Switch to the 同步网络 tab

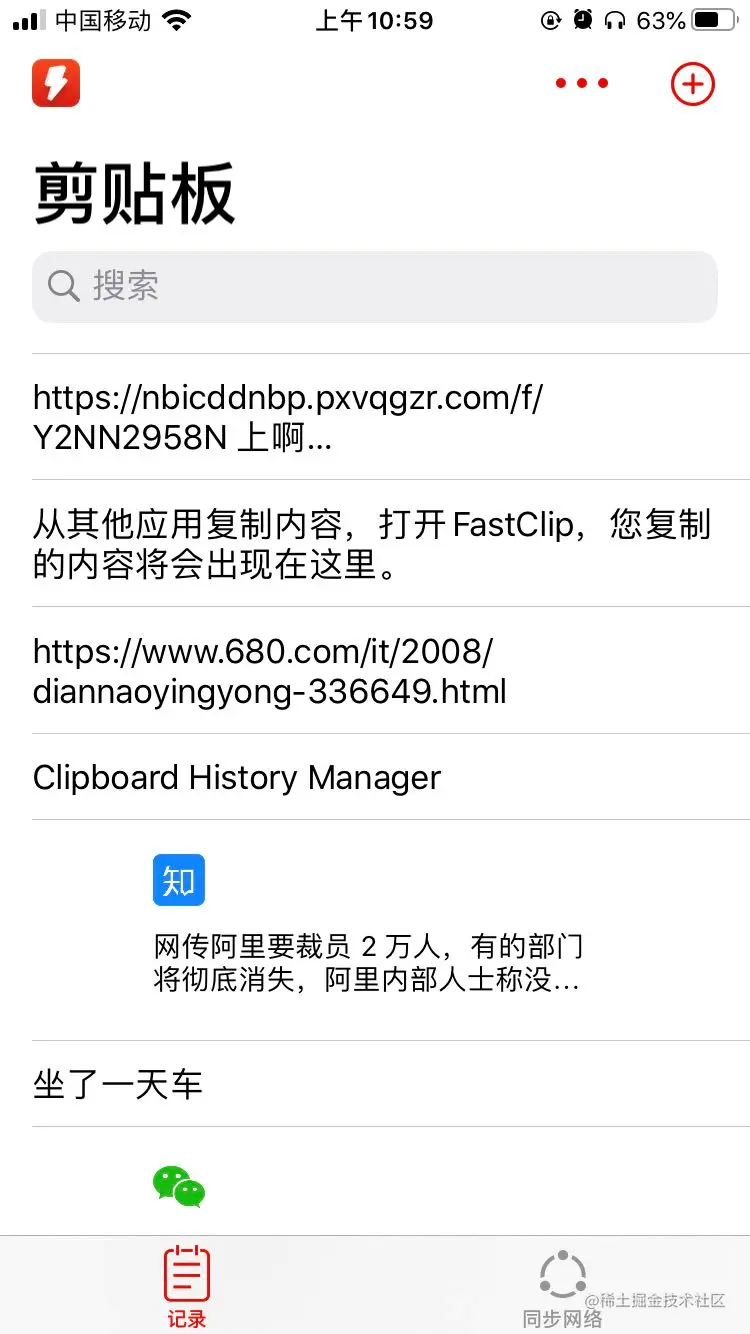pyautogui.click(x=563, y=1286)
